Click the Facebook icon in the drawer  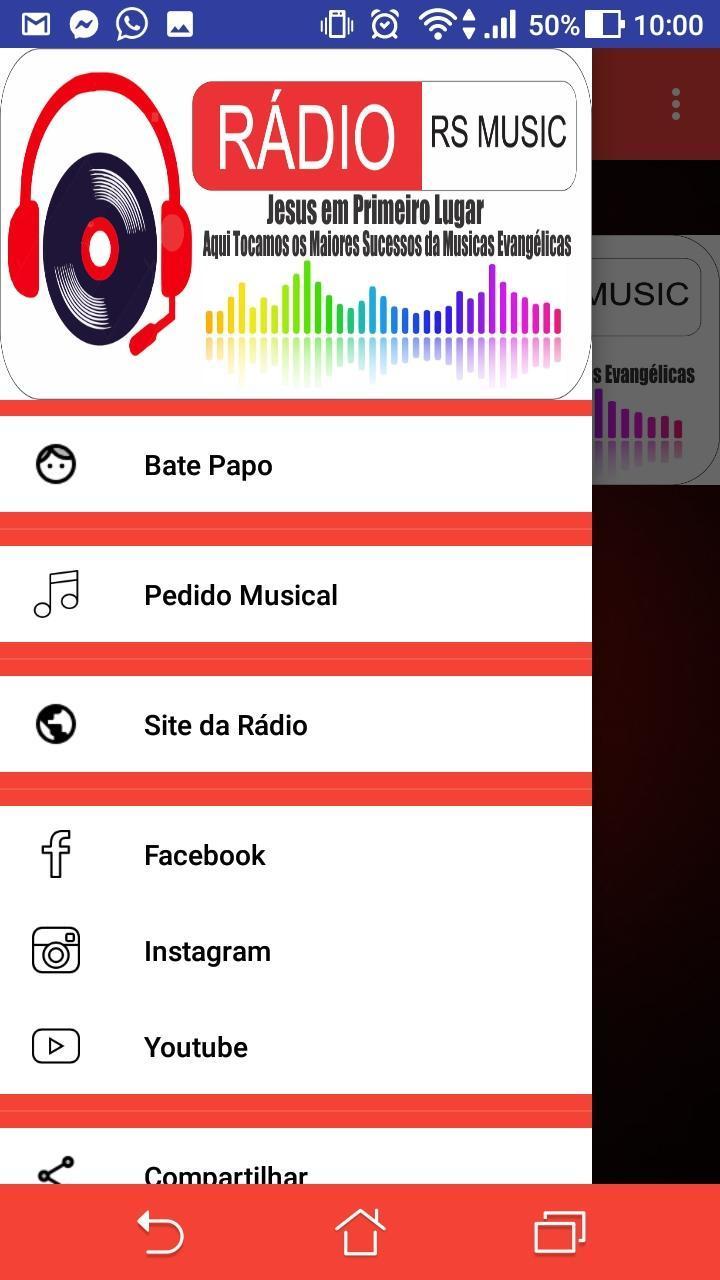point(56,854)
